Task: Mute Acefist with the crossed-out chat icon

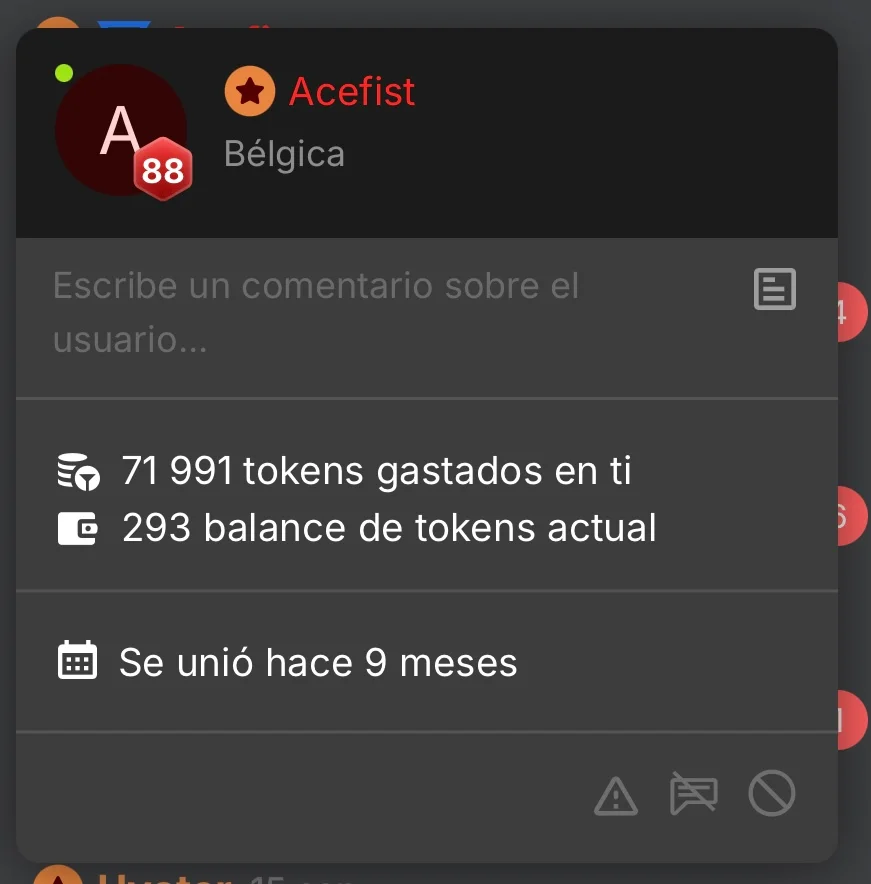Action: click(x=693, y=795)
